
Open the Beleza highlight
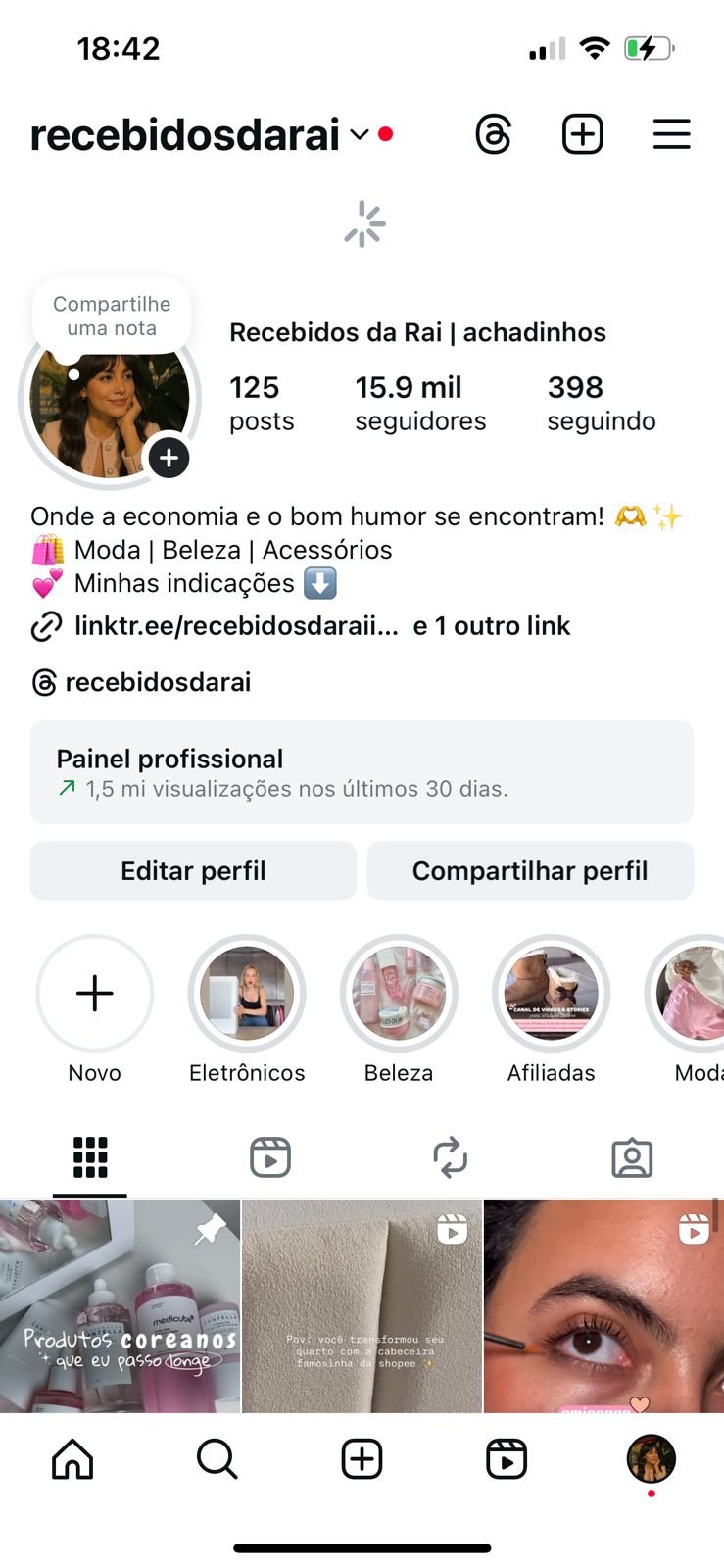[x=399, y=994]
